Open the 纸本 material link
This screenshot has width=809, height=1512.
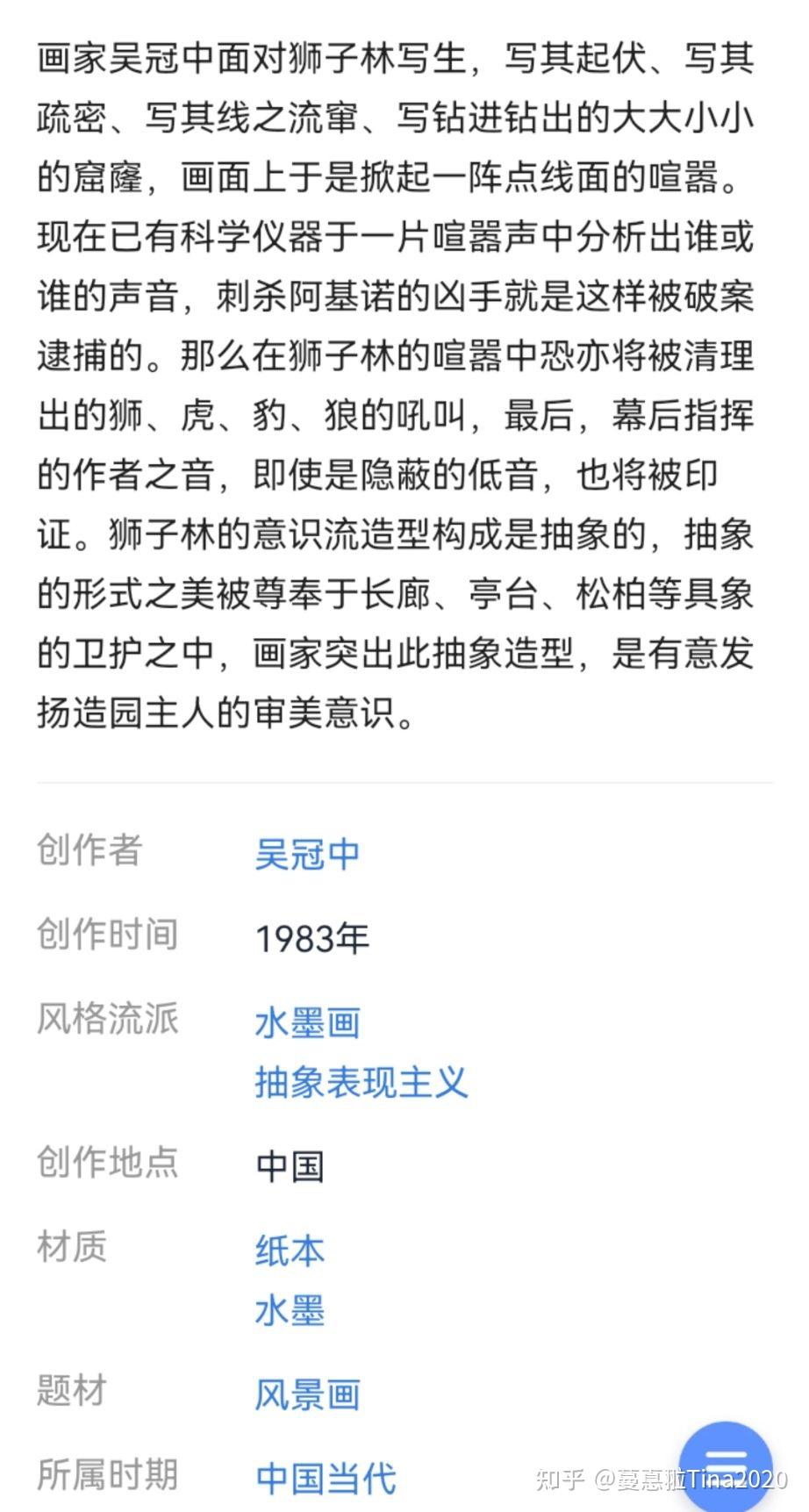point(290,1250)
